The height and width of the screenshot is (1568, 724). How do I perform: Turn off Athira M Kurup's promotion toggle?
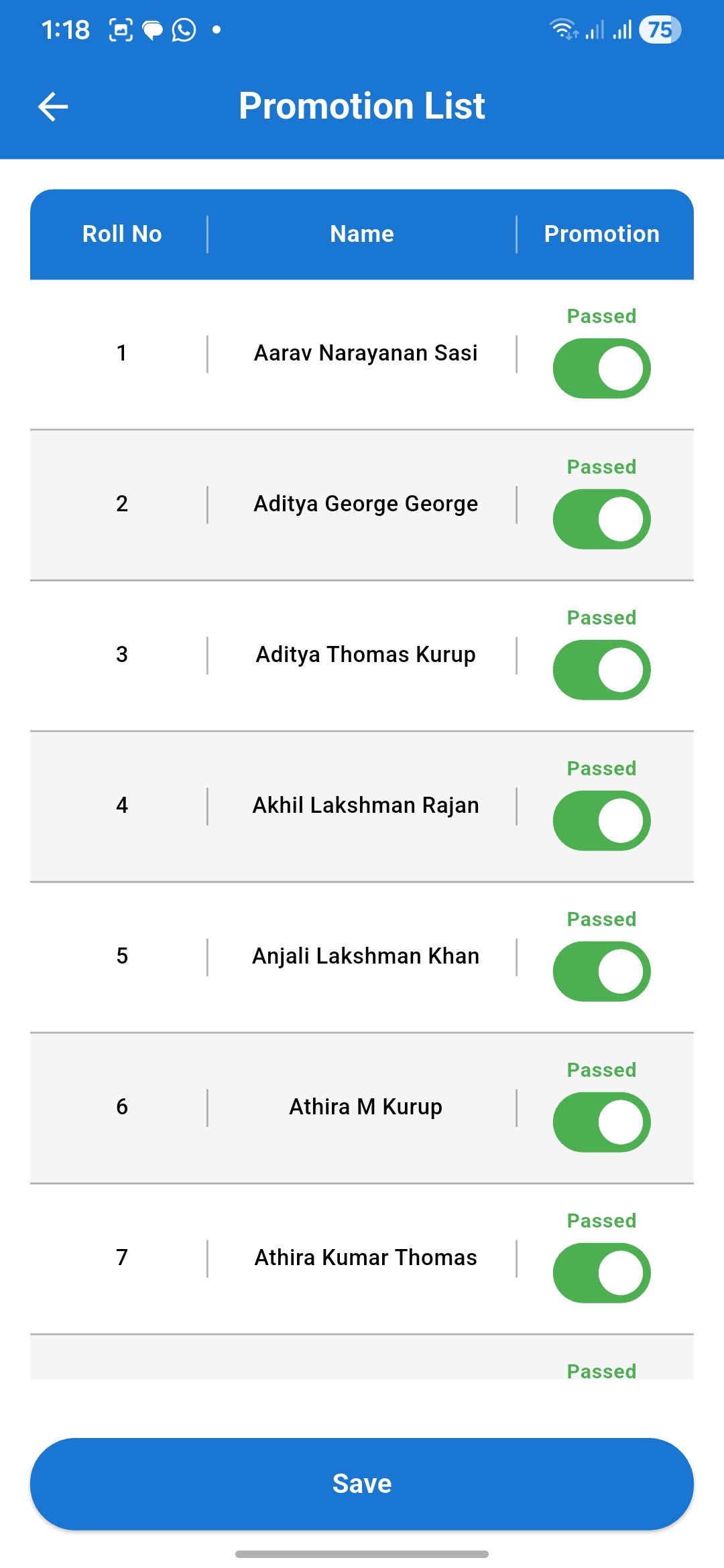[602, 1122]
